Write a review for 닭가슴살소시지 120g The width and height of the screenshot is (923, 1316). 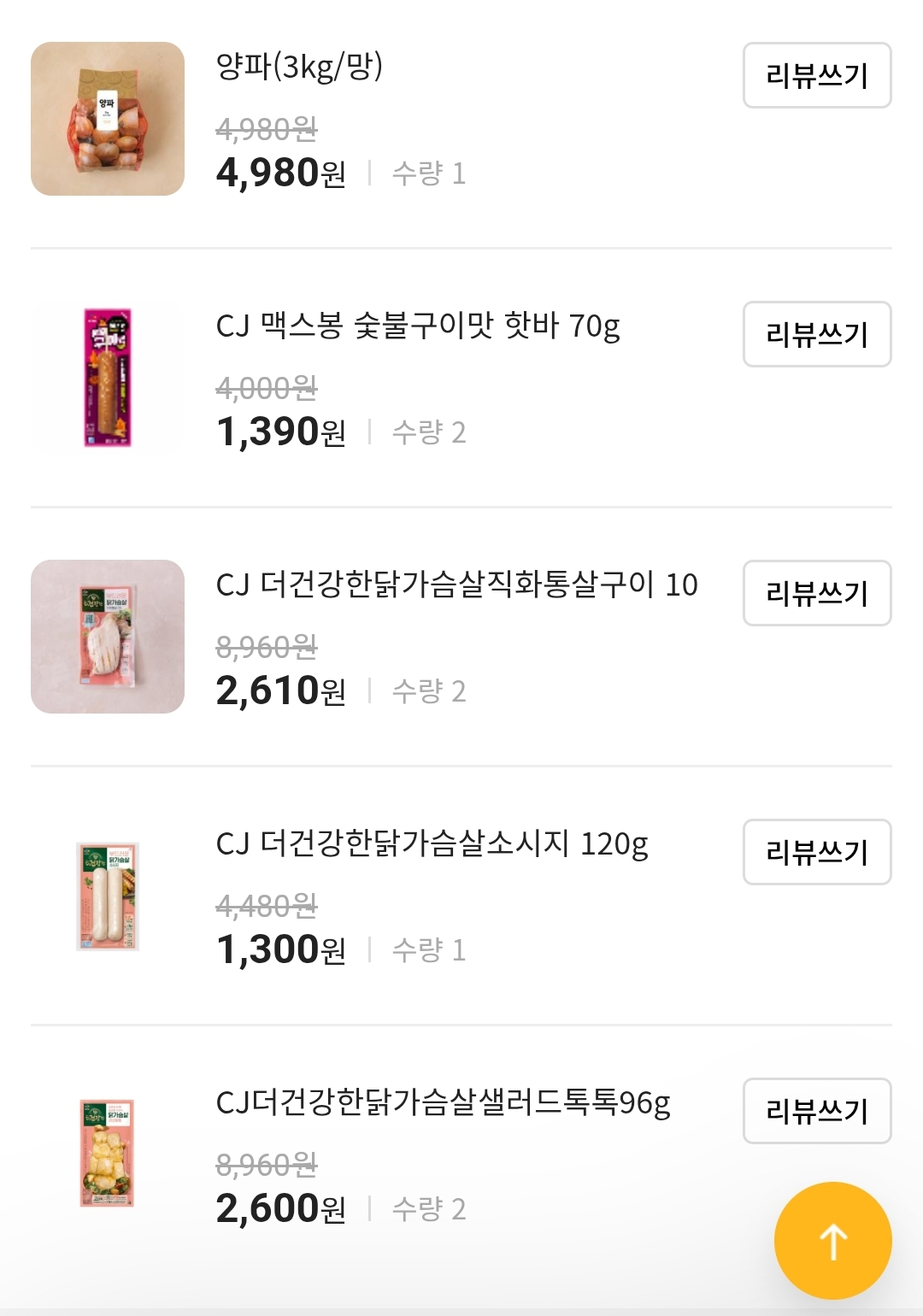click(816, 852)
